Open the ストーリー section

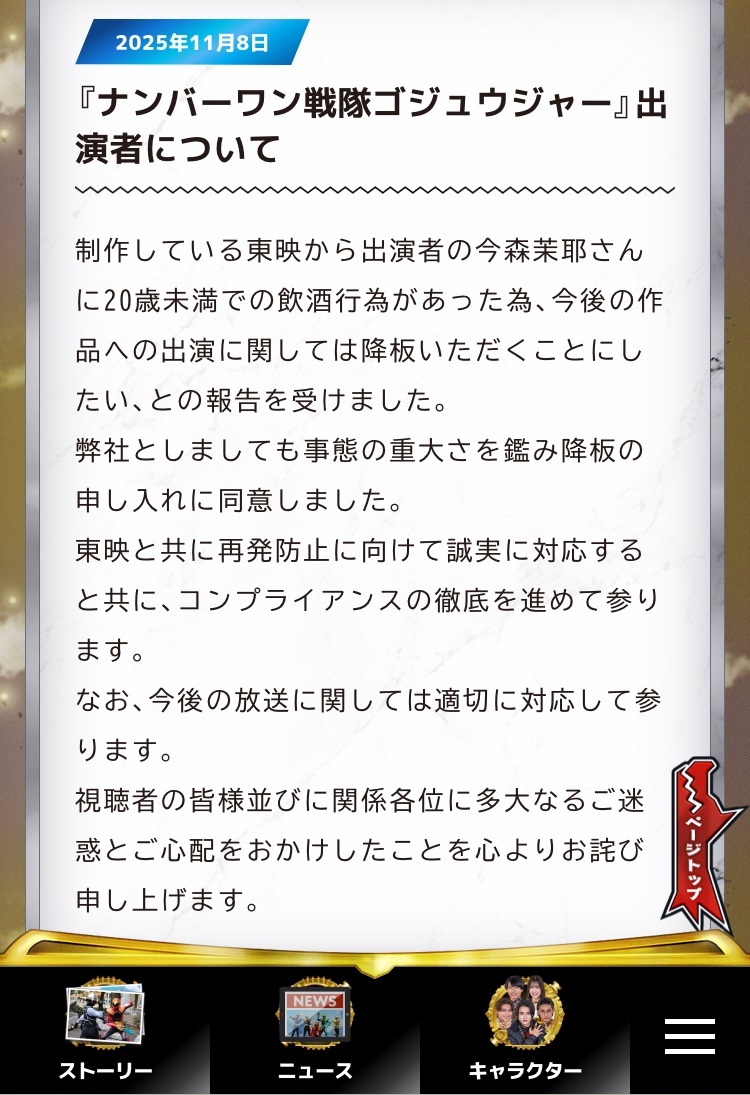104,1030
